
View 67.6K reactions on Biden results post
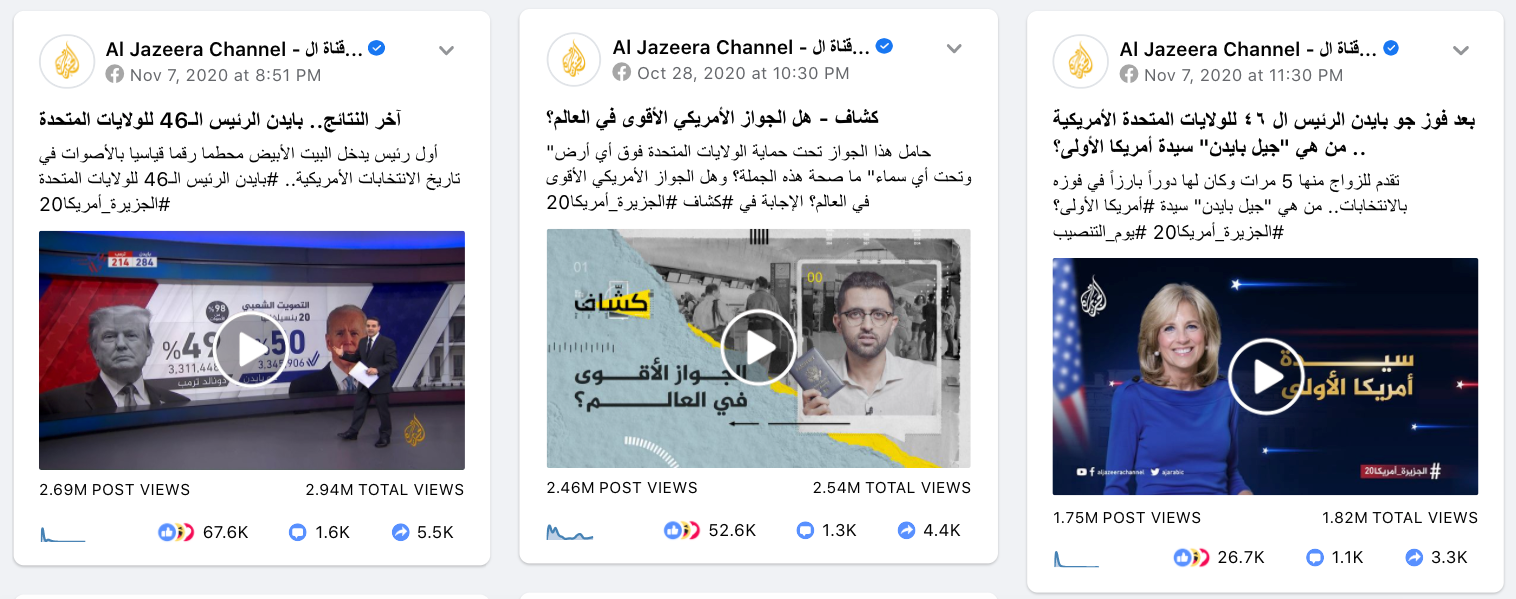point(204,532)
